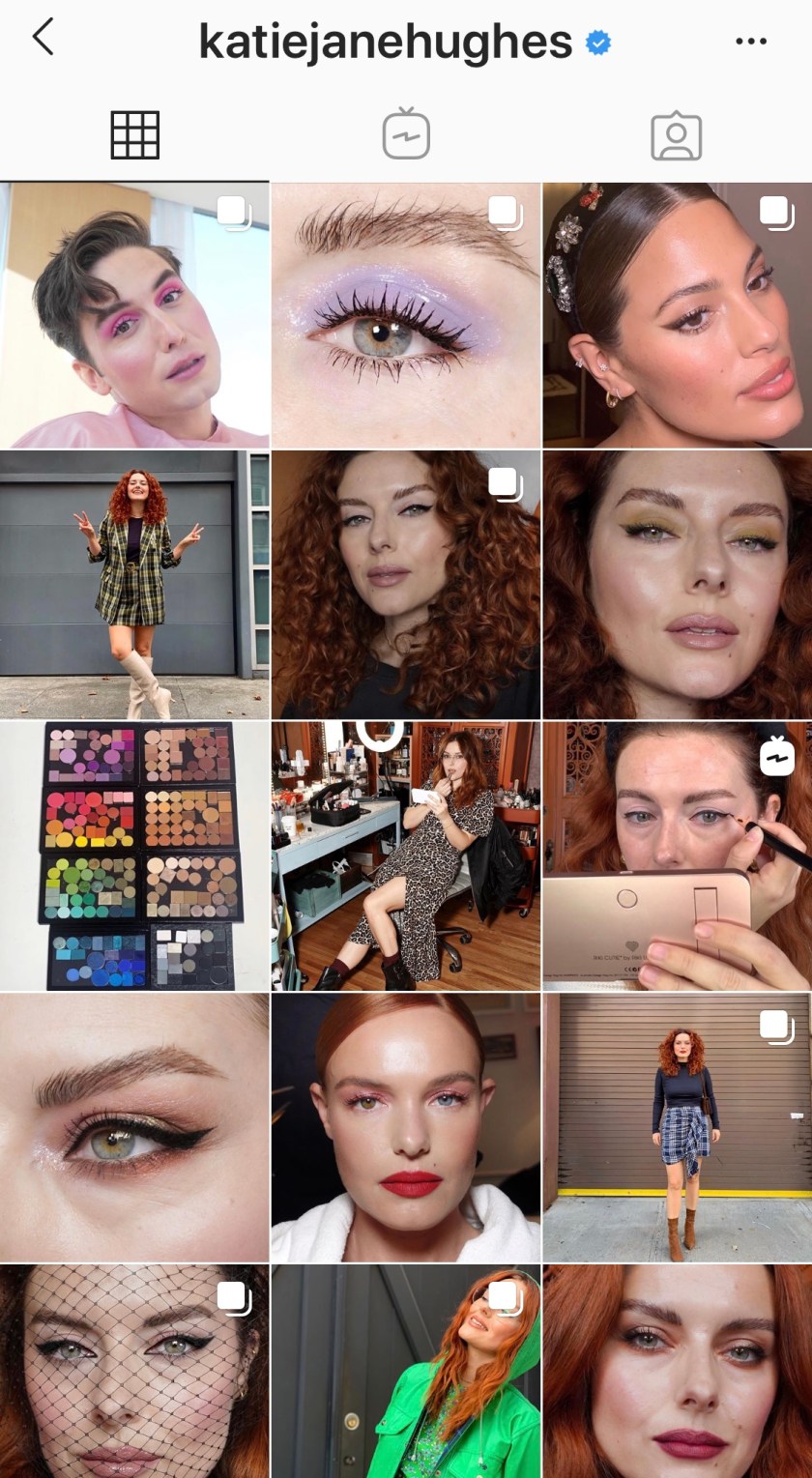Play the IGTV eyeliner application video
This screenshot has height=1478, width=812.
677,855
